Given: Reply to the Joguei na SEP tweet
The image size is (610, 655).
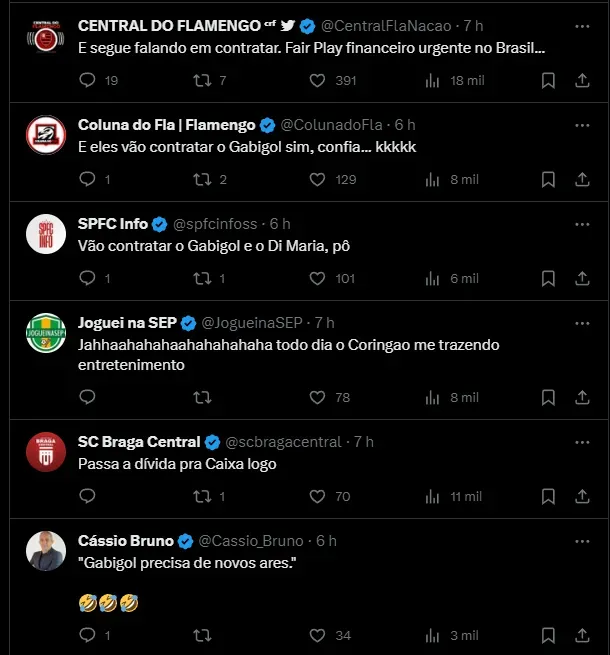Looking at the screenshot, I should pyautogui.click(x=87, y=397).
